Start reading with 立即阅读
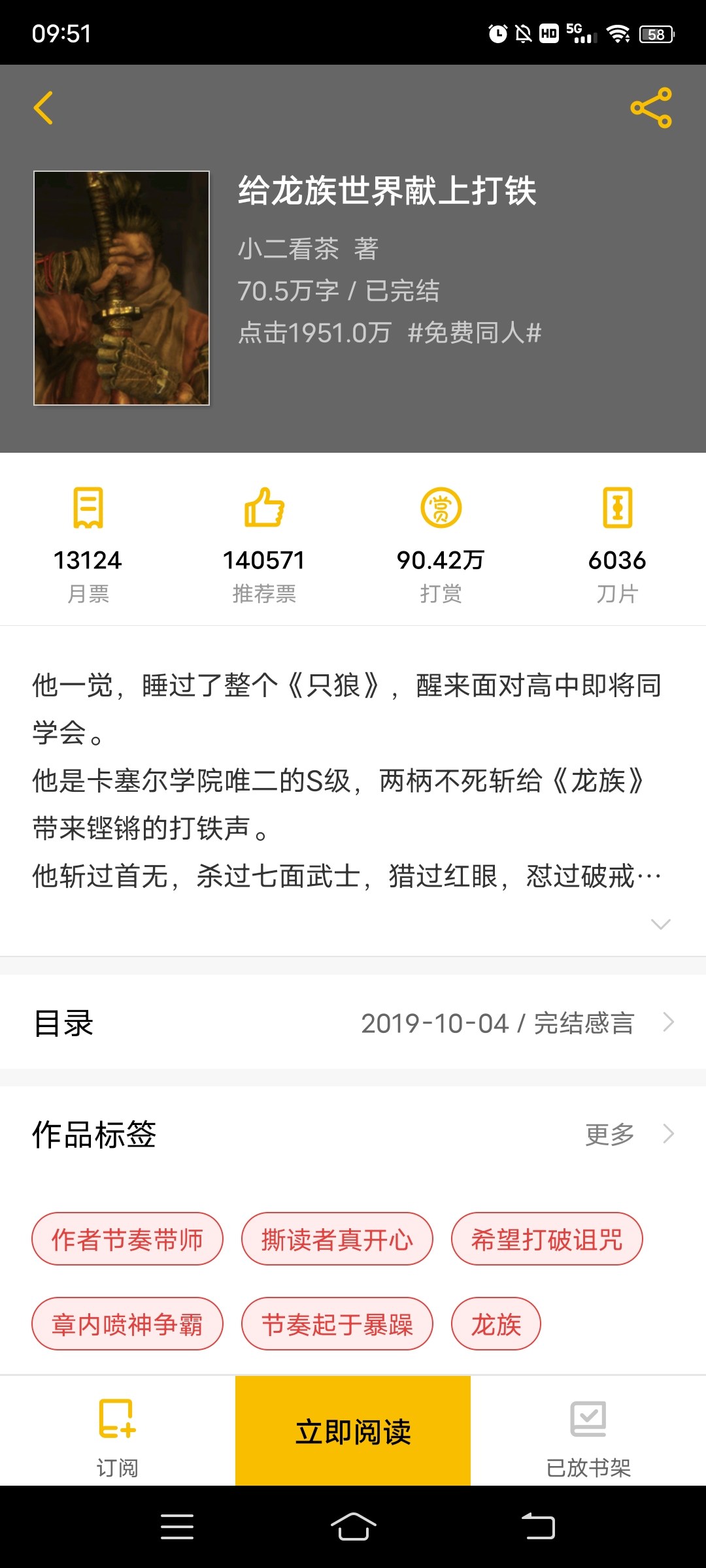706x1568 pixels. [x=353, y=1431]
